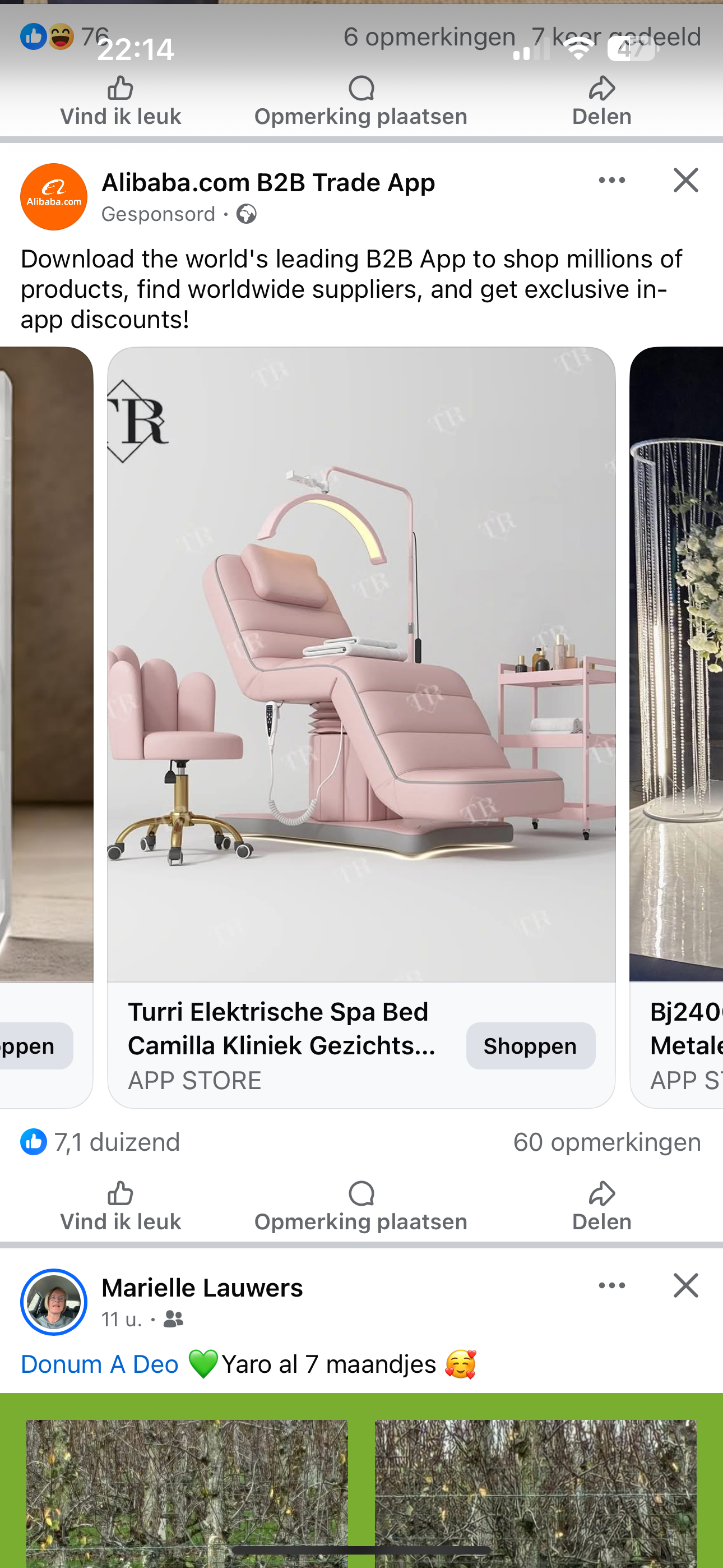This screenshot has height=1568, width=723.
Task: Open the pink spa bed product card
Action: coord(361,663)
